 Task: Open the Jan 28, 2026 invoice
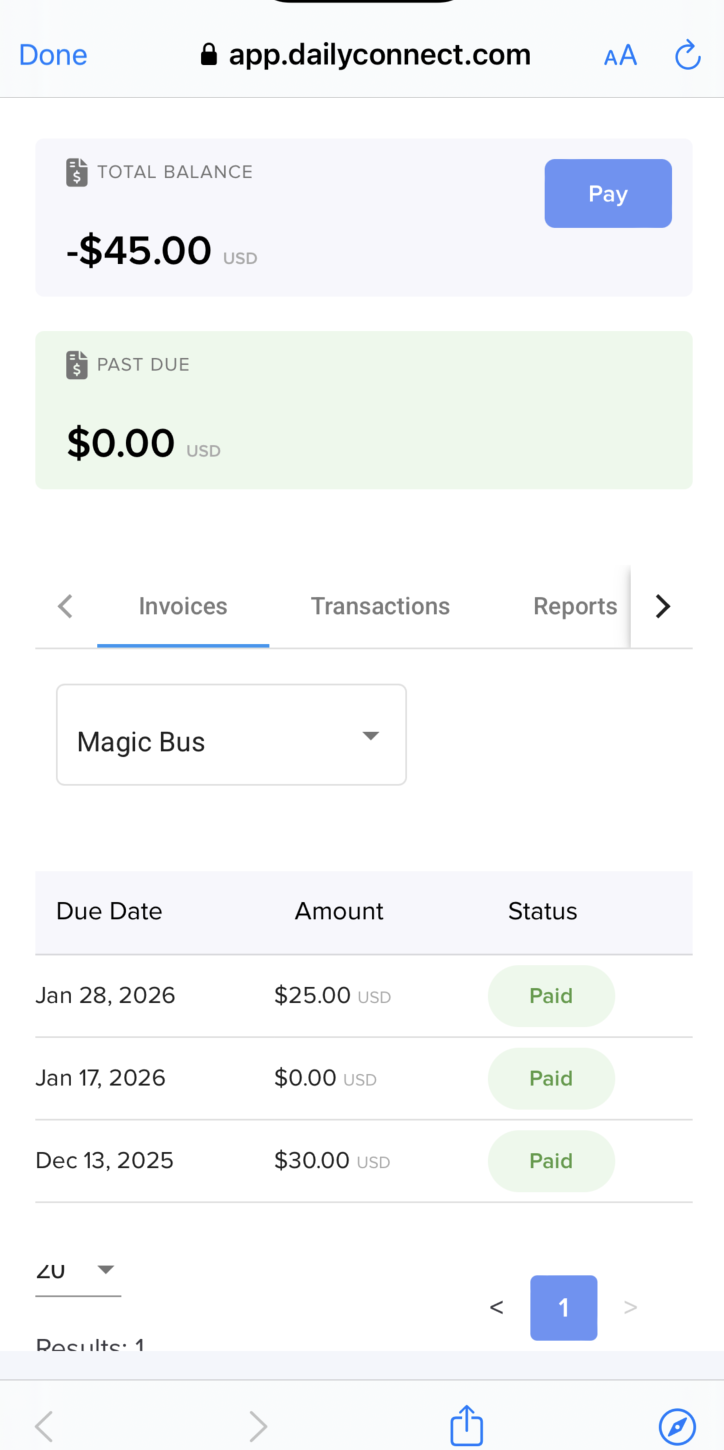coord(105,996)
